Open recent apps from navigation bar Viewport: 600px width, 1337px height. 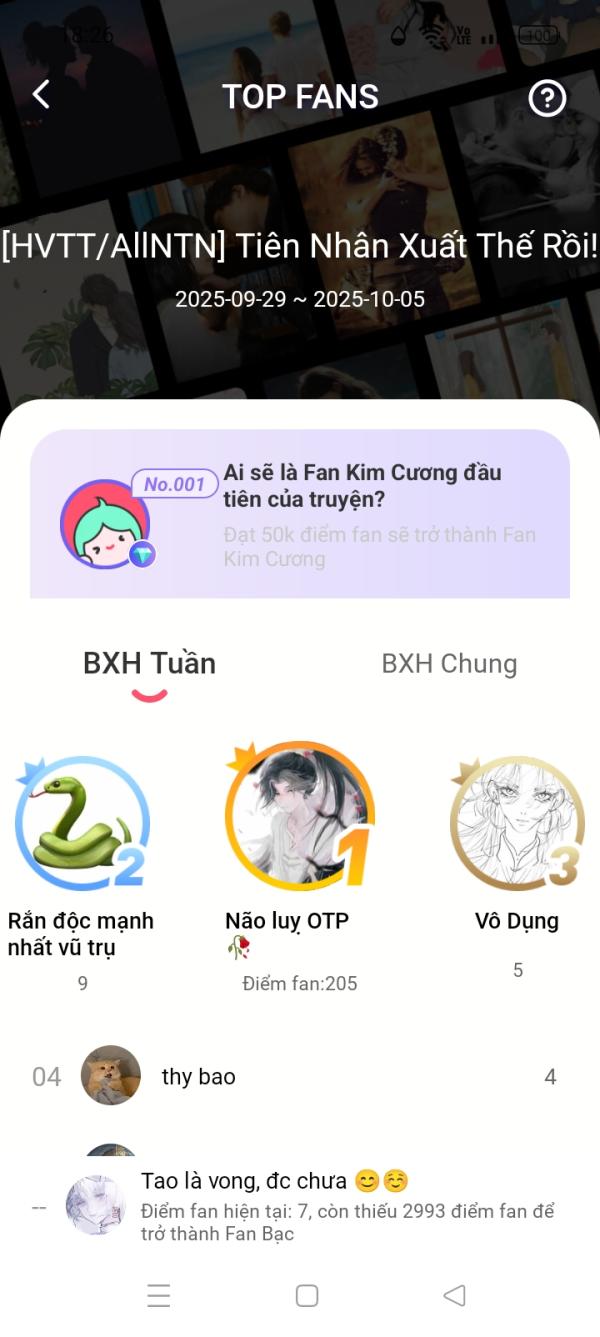(x=159, y=1296)
